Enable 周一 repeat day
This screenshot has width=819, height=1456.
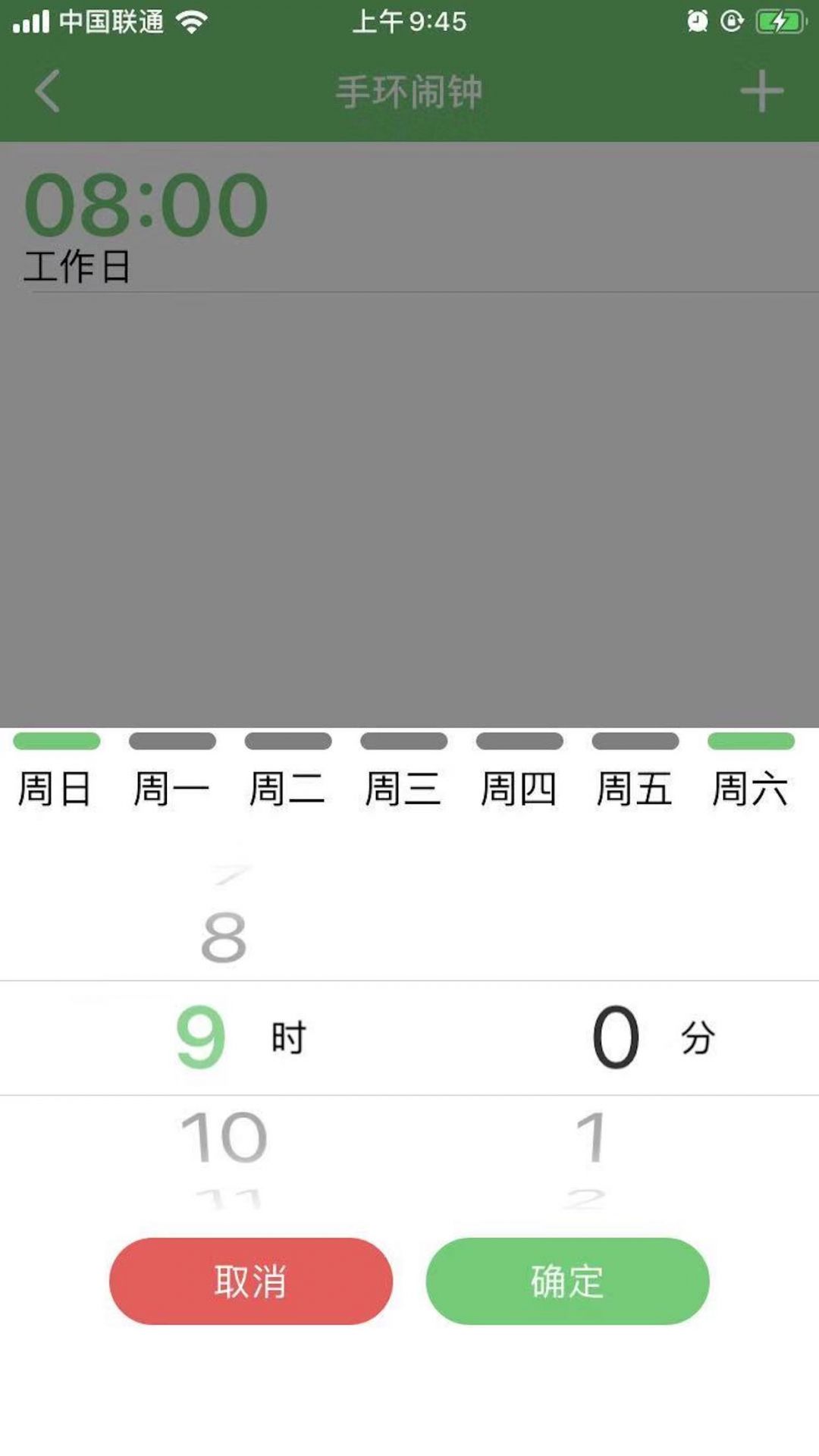click(172, 770)
